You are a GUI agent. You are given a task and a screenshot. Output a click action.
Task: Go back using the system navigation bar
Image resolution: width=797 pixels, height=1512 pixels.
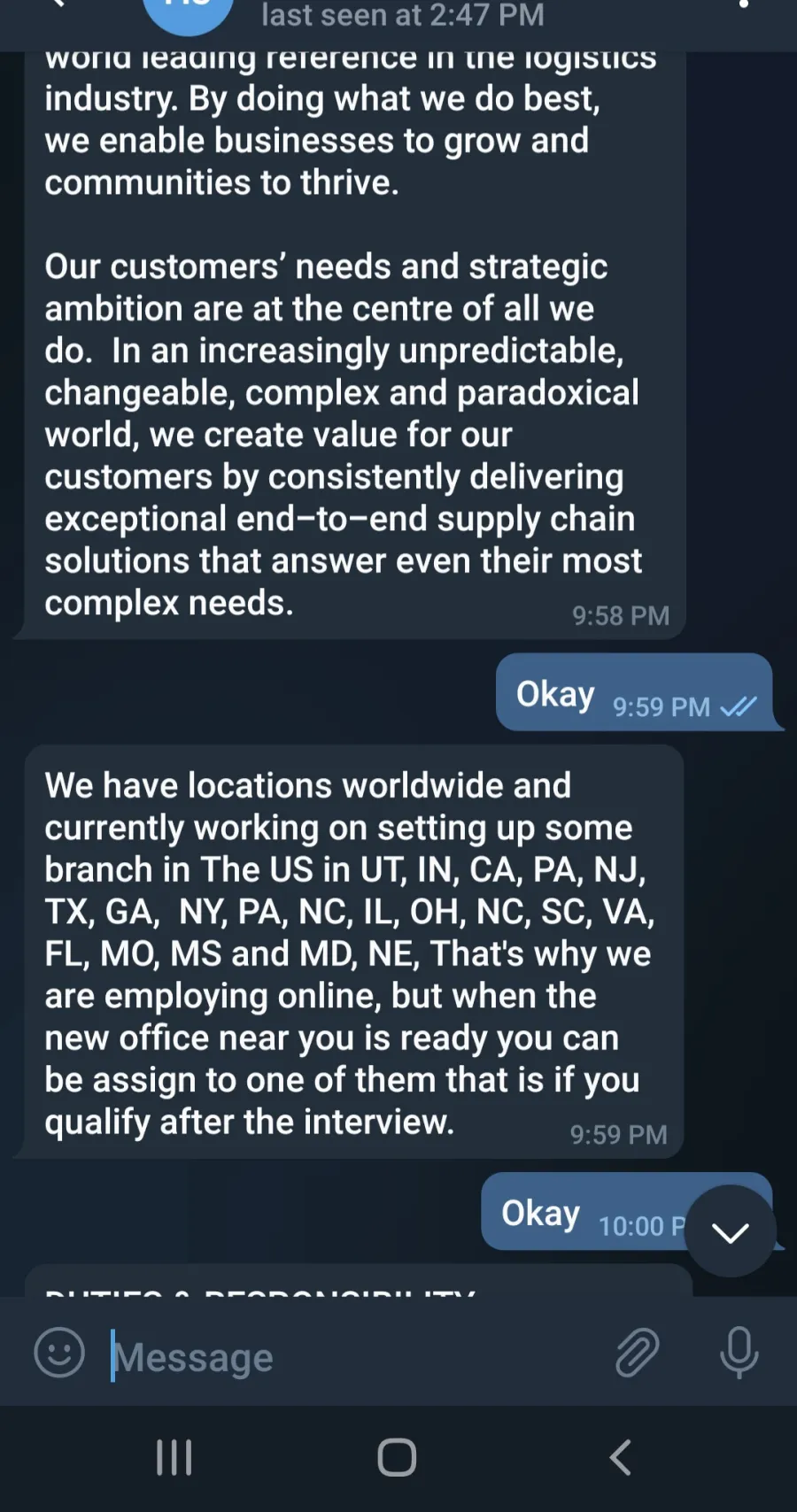click(x=620, y=1457)
